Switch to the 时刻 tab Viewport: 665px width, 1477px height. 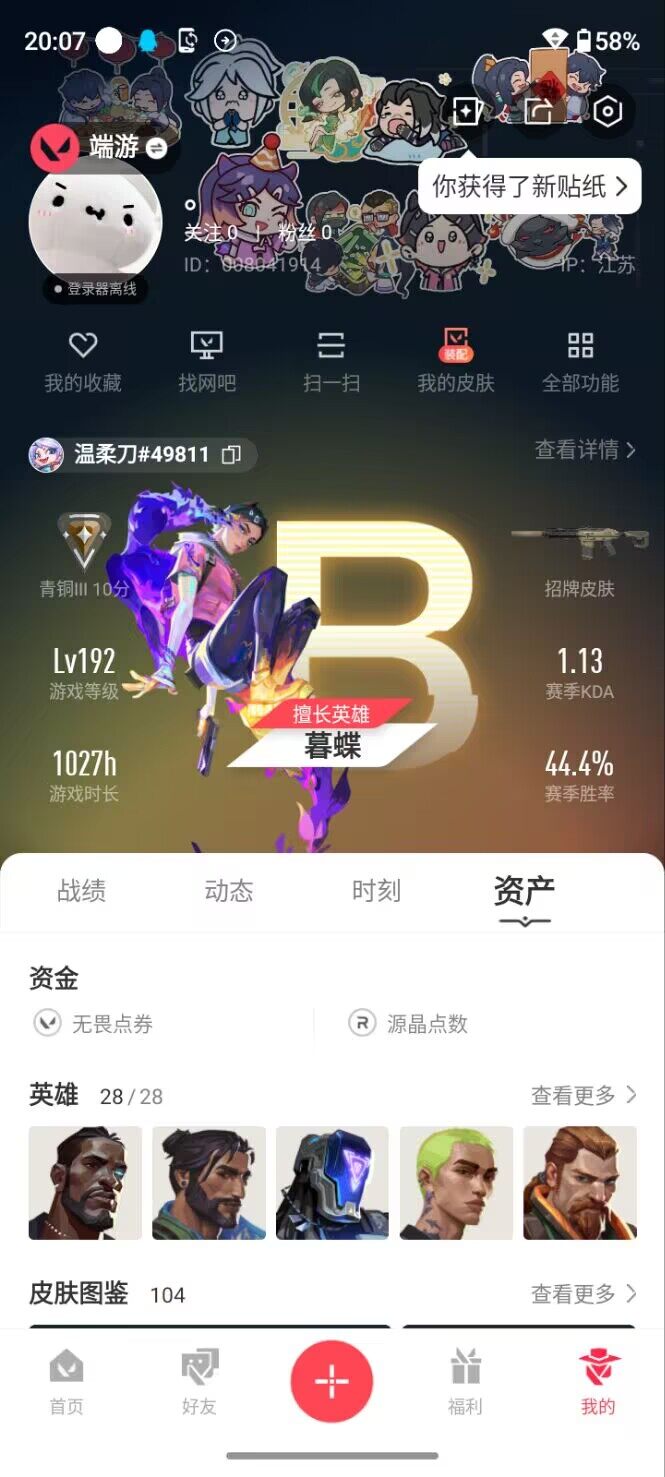376,891
